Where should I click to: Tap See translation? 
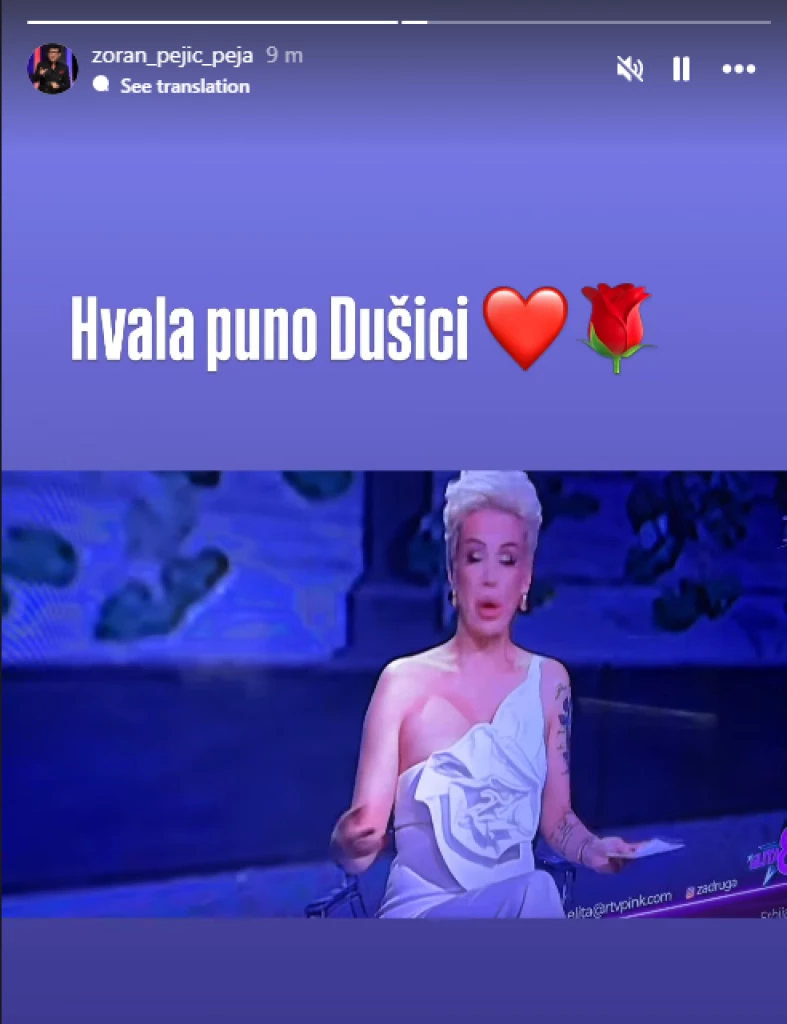[x=184, y=87]
